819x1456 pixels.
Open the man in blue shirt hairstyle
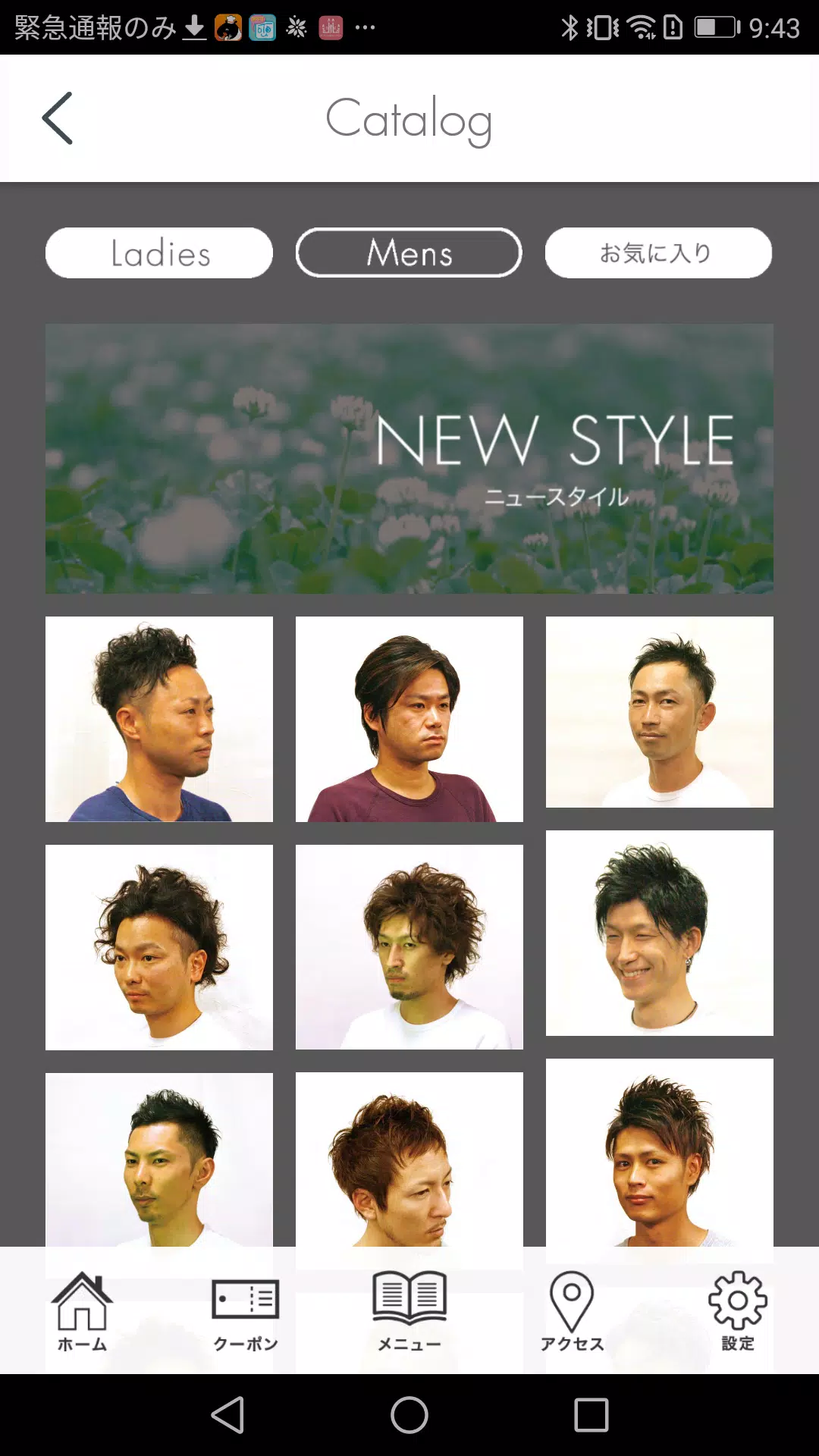tap(159, 719)
